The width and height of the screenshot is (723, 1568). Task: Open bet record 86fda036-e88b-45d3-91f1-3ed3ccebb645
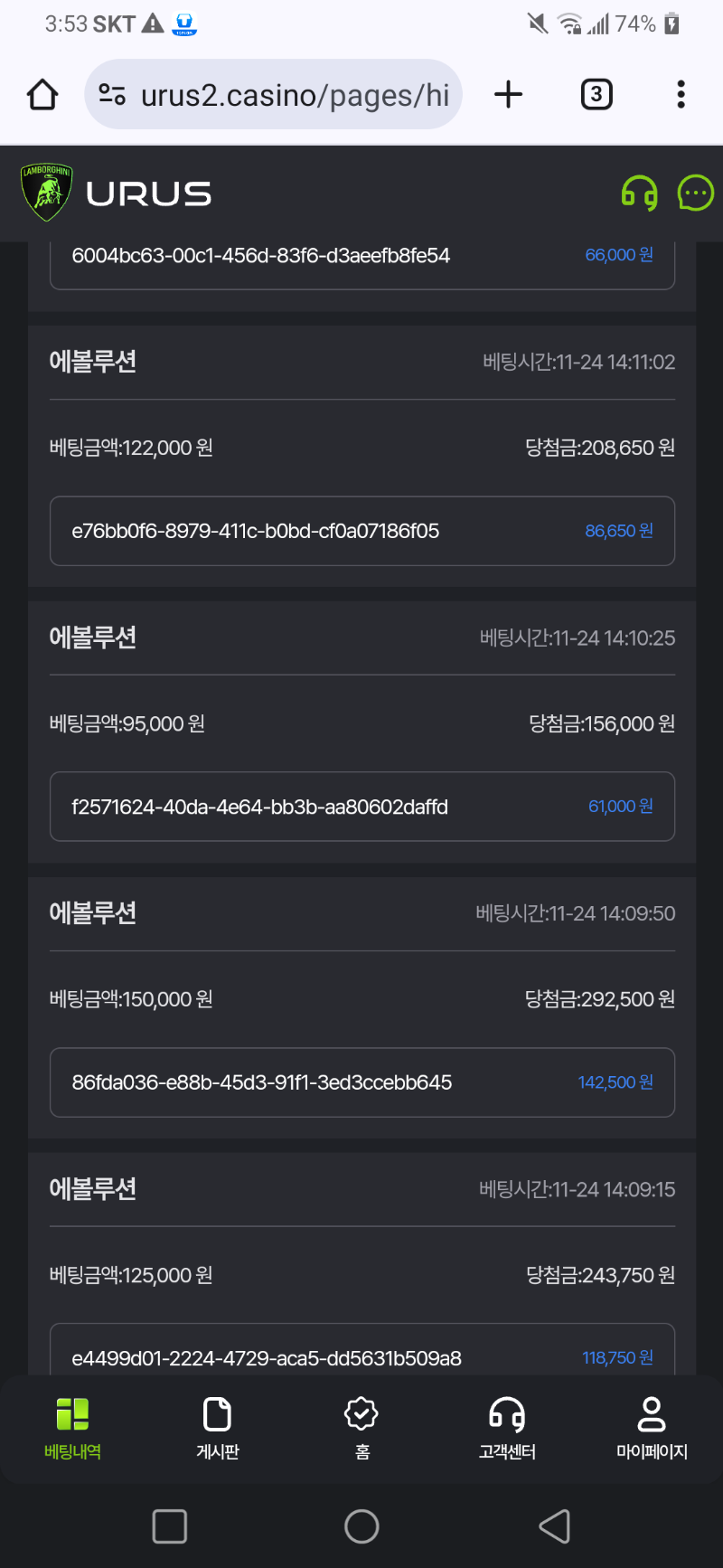pos(362,1082)
